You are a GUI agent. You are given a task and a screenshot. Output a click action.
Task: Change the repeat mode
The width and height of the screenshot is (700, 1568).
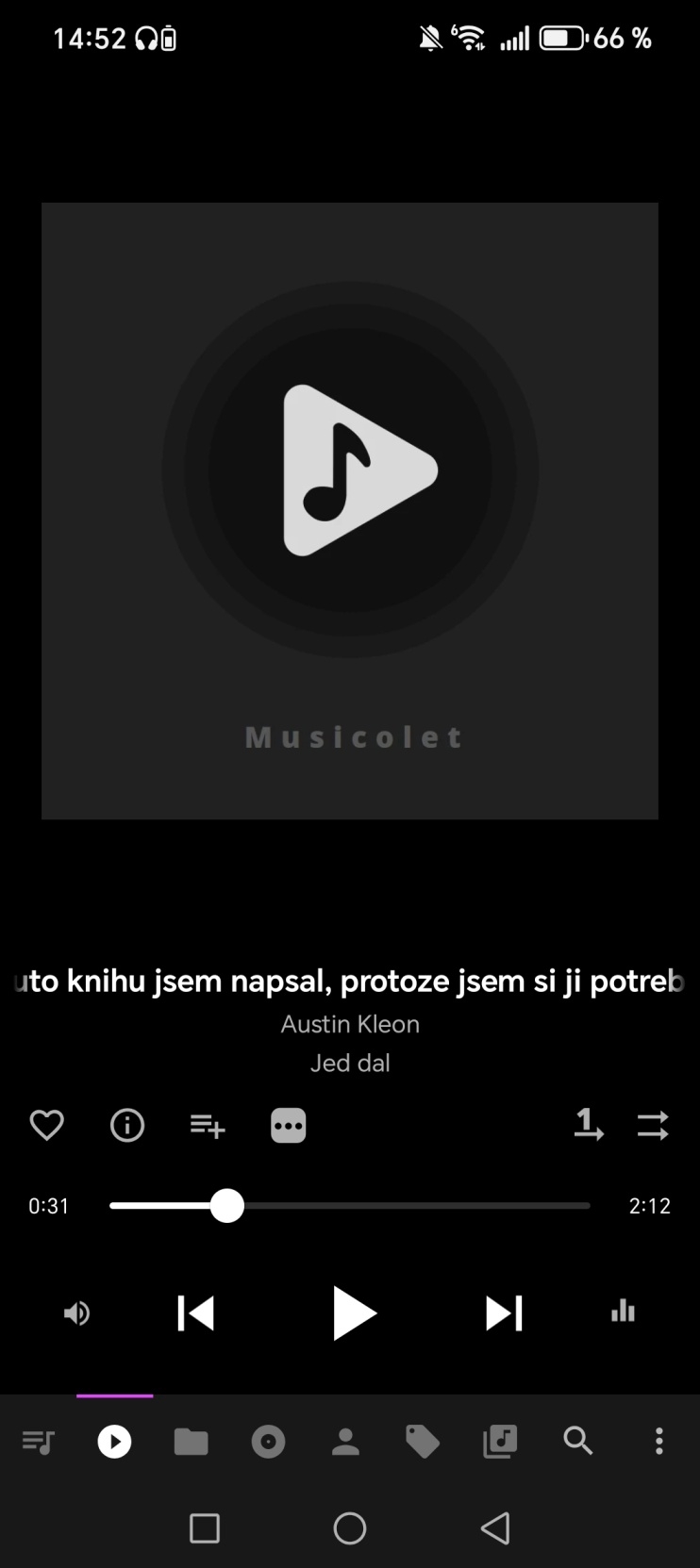pyautogui.click(x=589, y=1125)
